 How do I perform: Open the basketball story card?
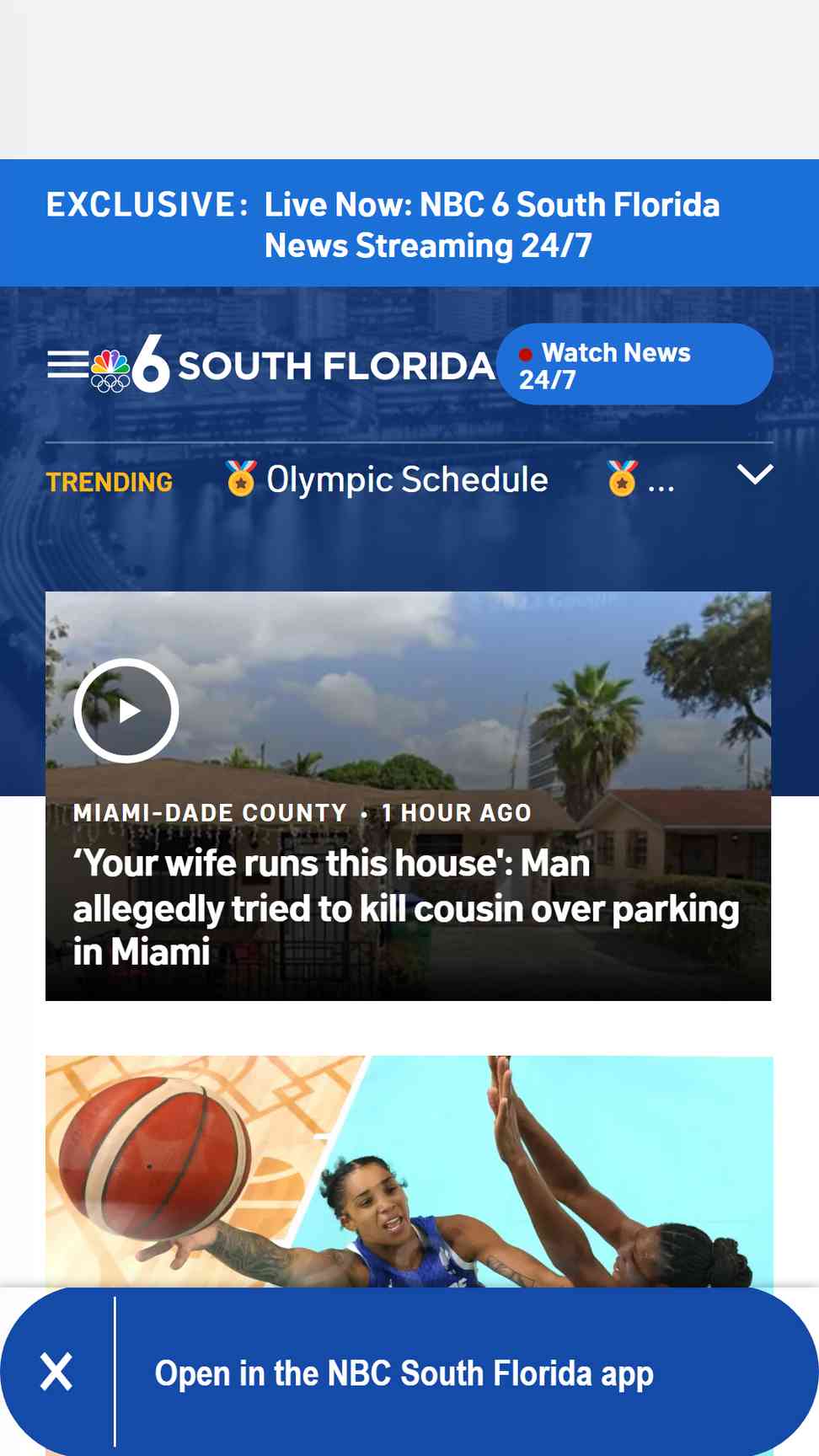tap(409, 1171)
